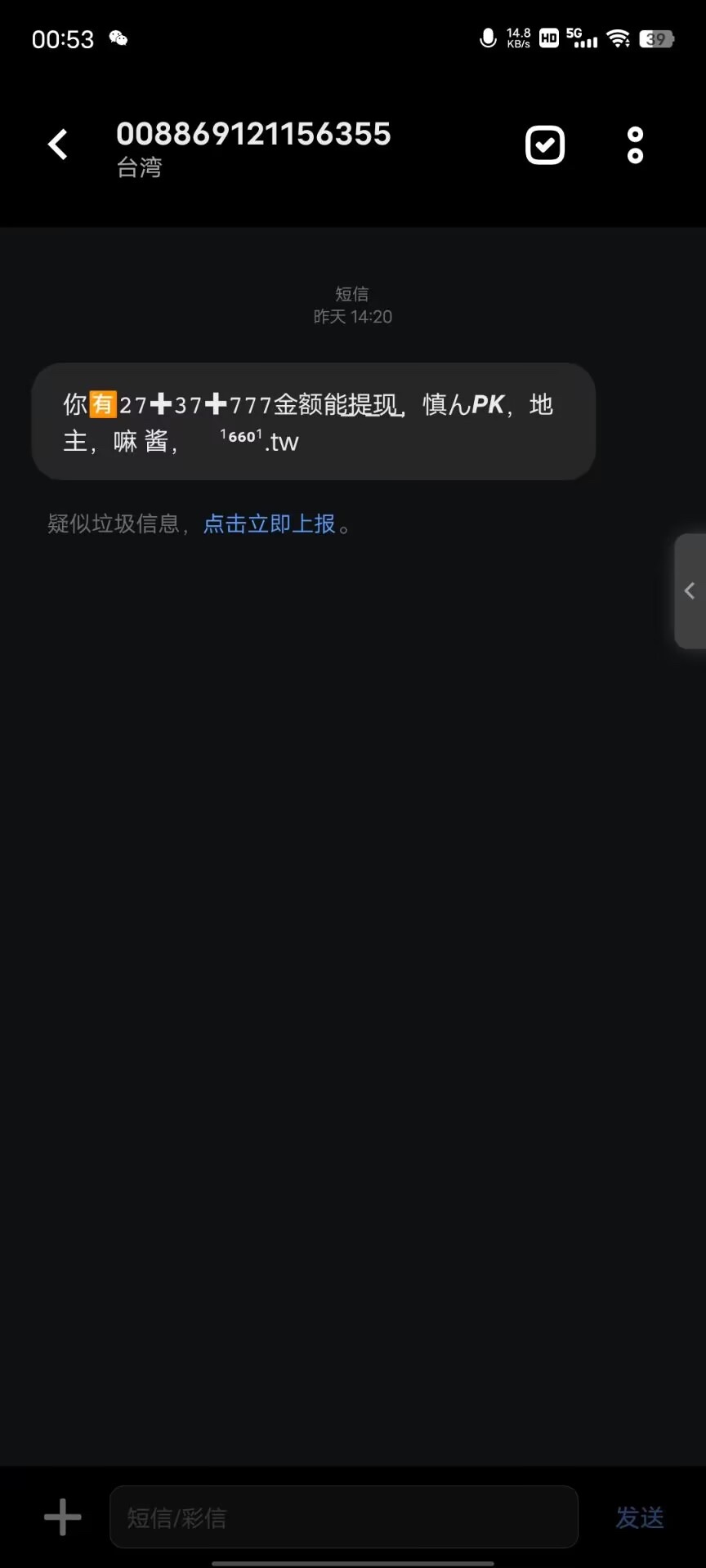Expand the side edge panel handle

(x=690, y=590)
